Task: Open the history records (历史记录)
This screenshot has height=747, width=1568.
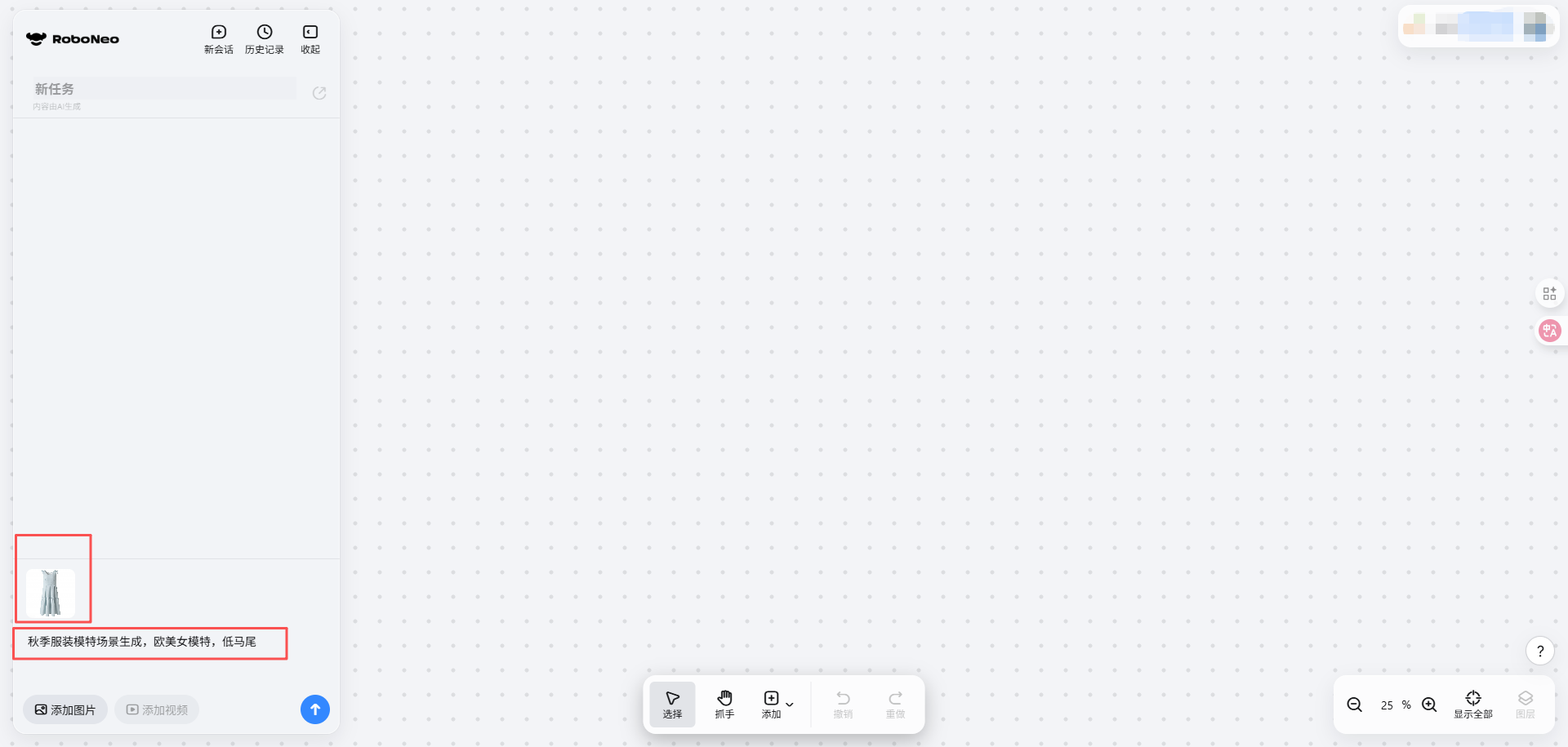Action: point(264,38)
